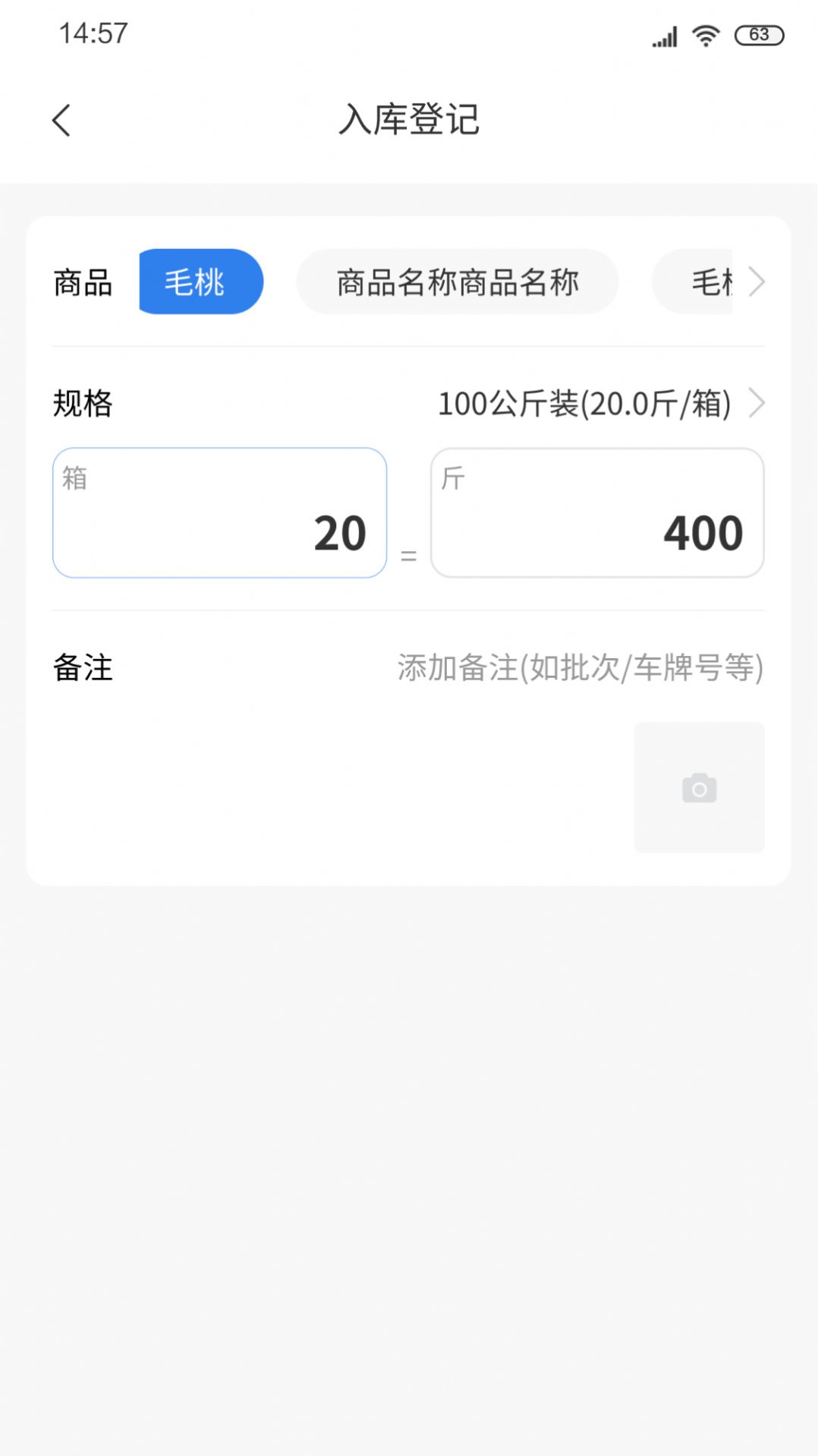Screen dimensions: 818x1456
Task: Tap the 箱 quantity field showing 20
Action: [x=219, y=513]
